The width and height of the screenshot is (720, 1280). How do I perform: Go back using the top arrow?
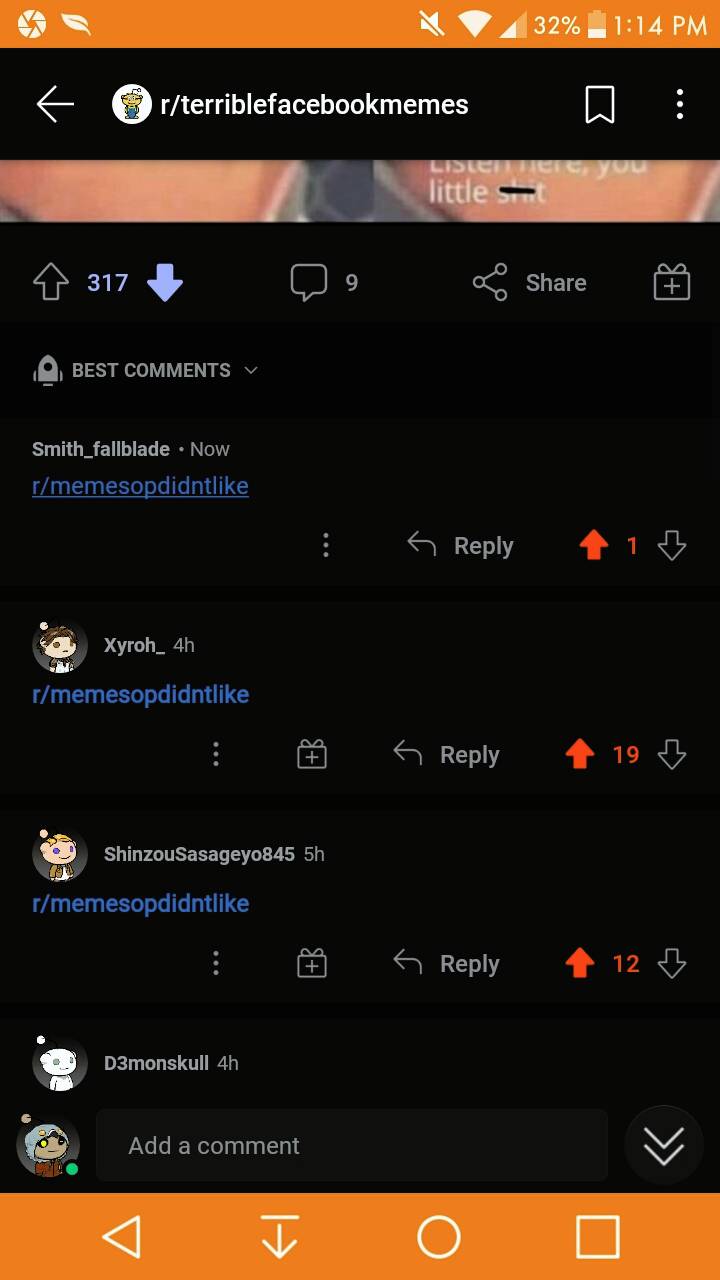tap(55, 104)
